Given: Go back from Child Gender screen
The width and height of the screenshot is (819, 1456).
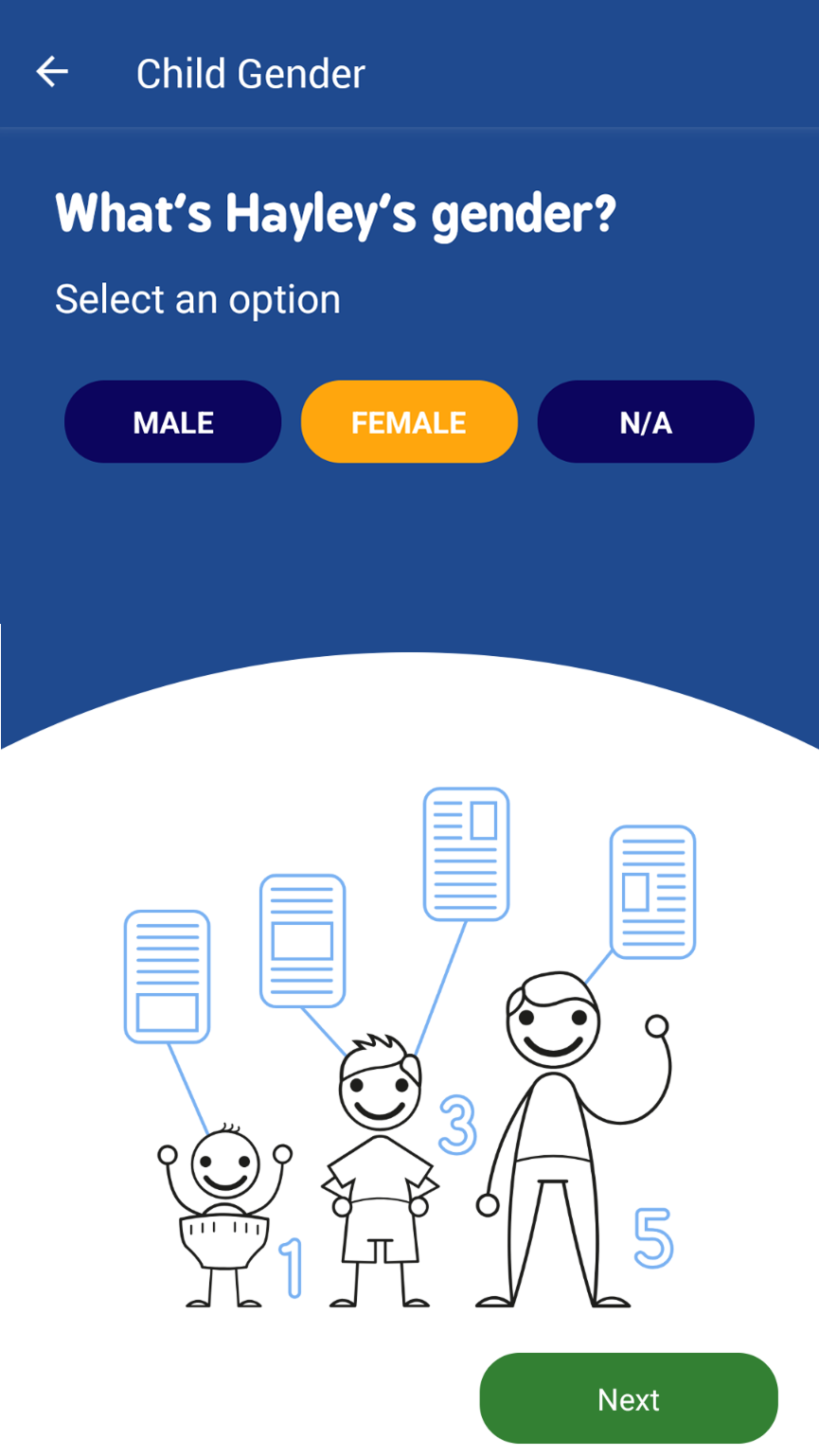Looking at the screenshot, I should click(x=52, y=72).
